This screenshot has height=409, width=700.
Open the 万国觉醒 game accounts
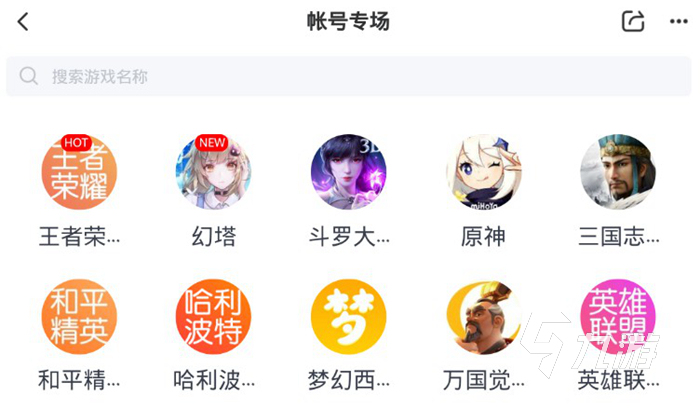point(483,317)
